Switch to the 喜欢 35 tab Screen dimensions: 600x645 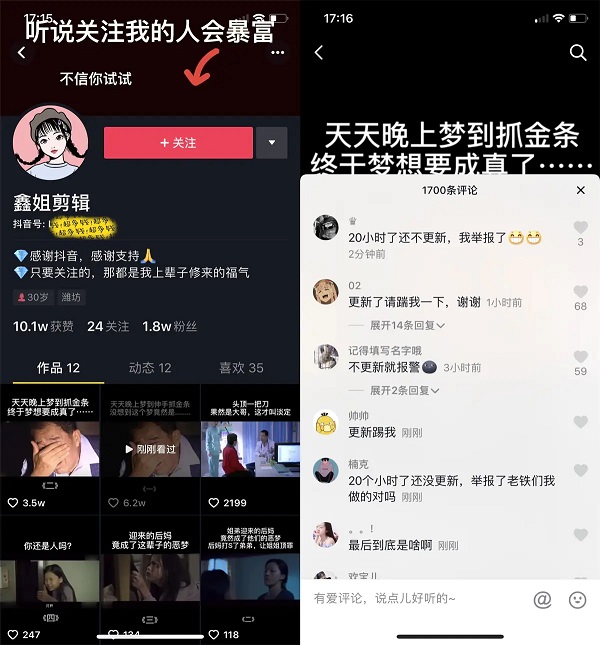241,368
